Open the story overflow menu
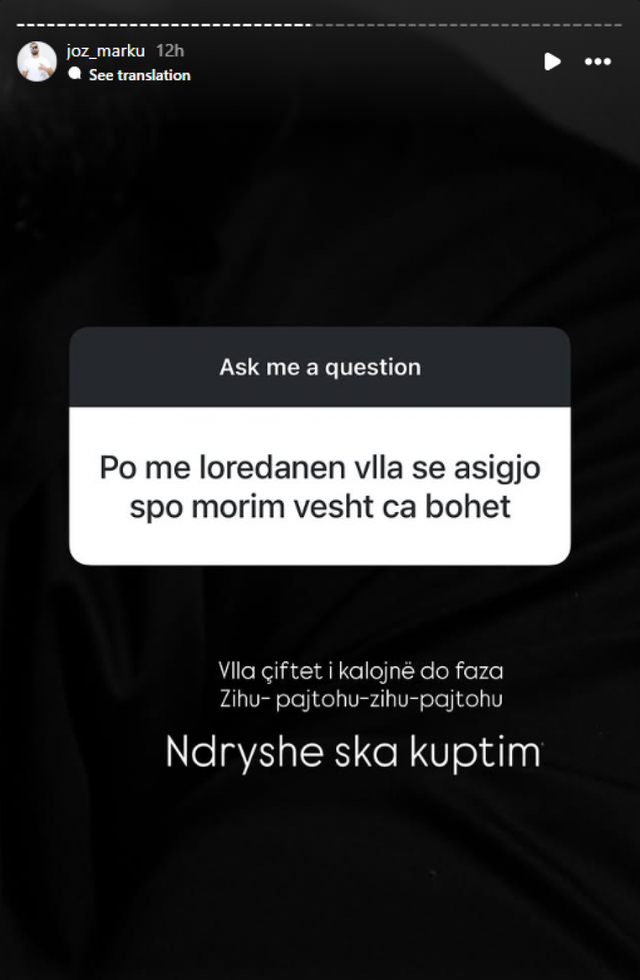The height and width of the screenshot is (980, 640). tap(598, 62)
